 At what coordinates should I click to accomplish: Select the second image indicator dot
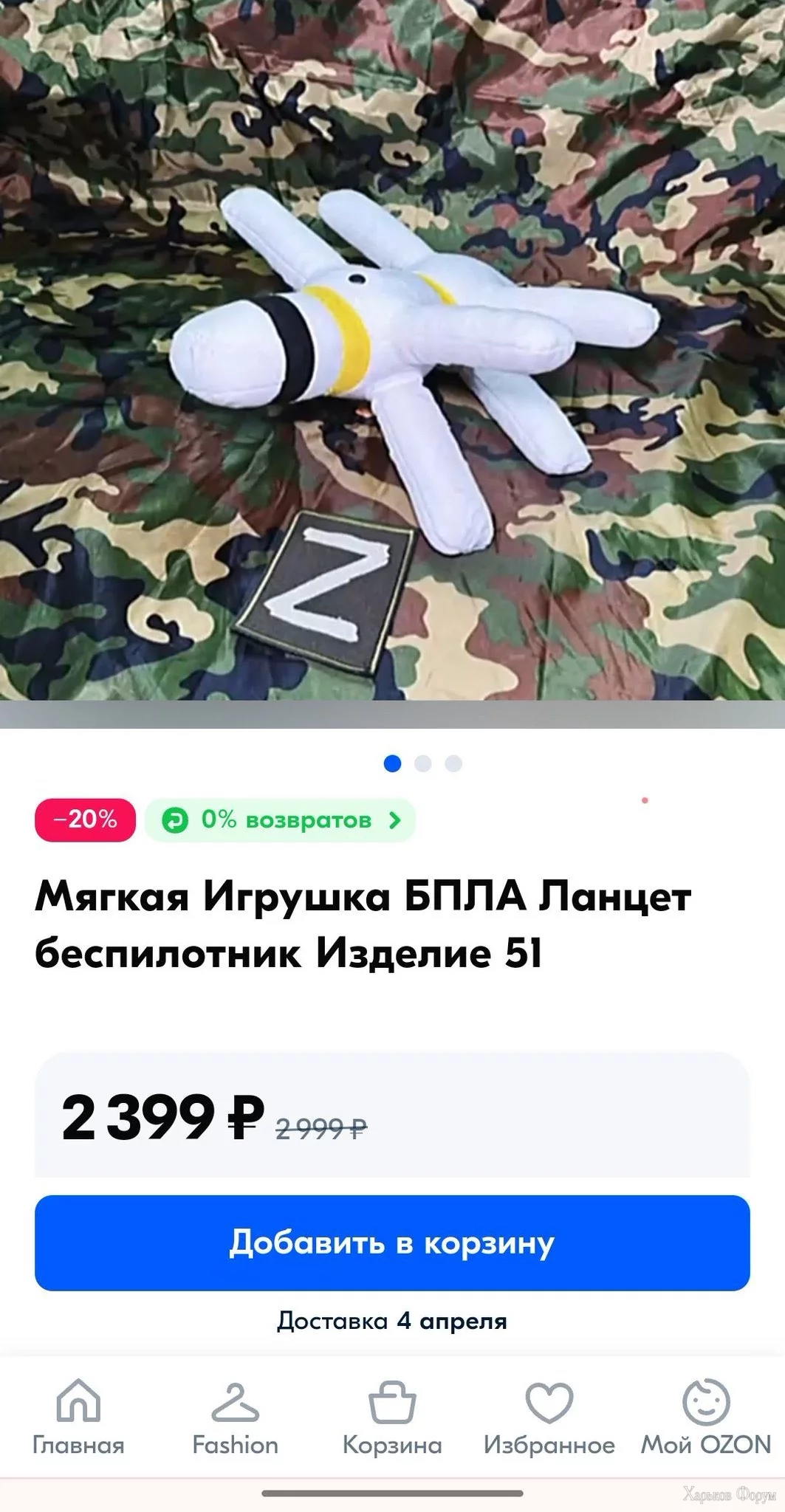tap(423, 763)
